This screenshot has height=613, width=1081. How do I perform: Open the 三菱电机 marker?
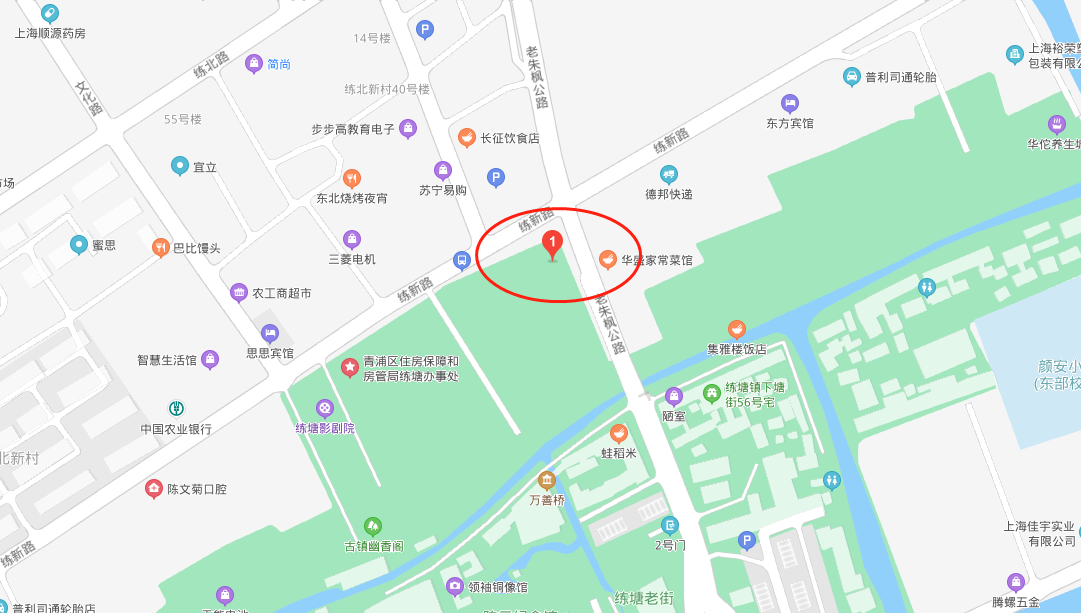[352, 239]
